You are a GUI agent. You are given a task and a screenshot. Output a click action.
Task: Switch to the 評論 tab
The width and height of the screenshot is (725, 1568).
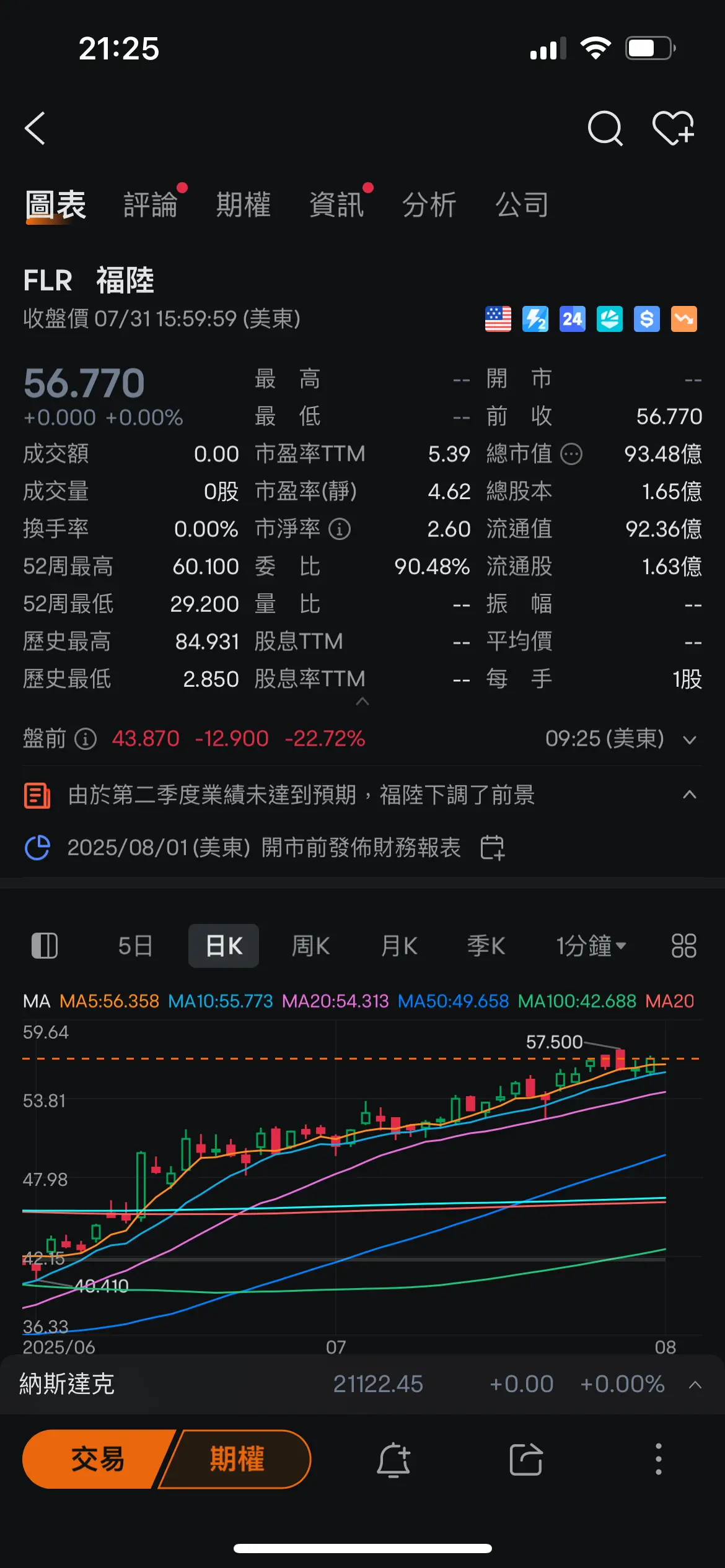(x=151, y=204)
